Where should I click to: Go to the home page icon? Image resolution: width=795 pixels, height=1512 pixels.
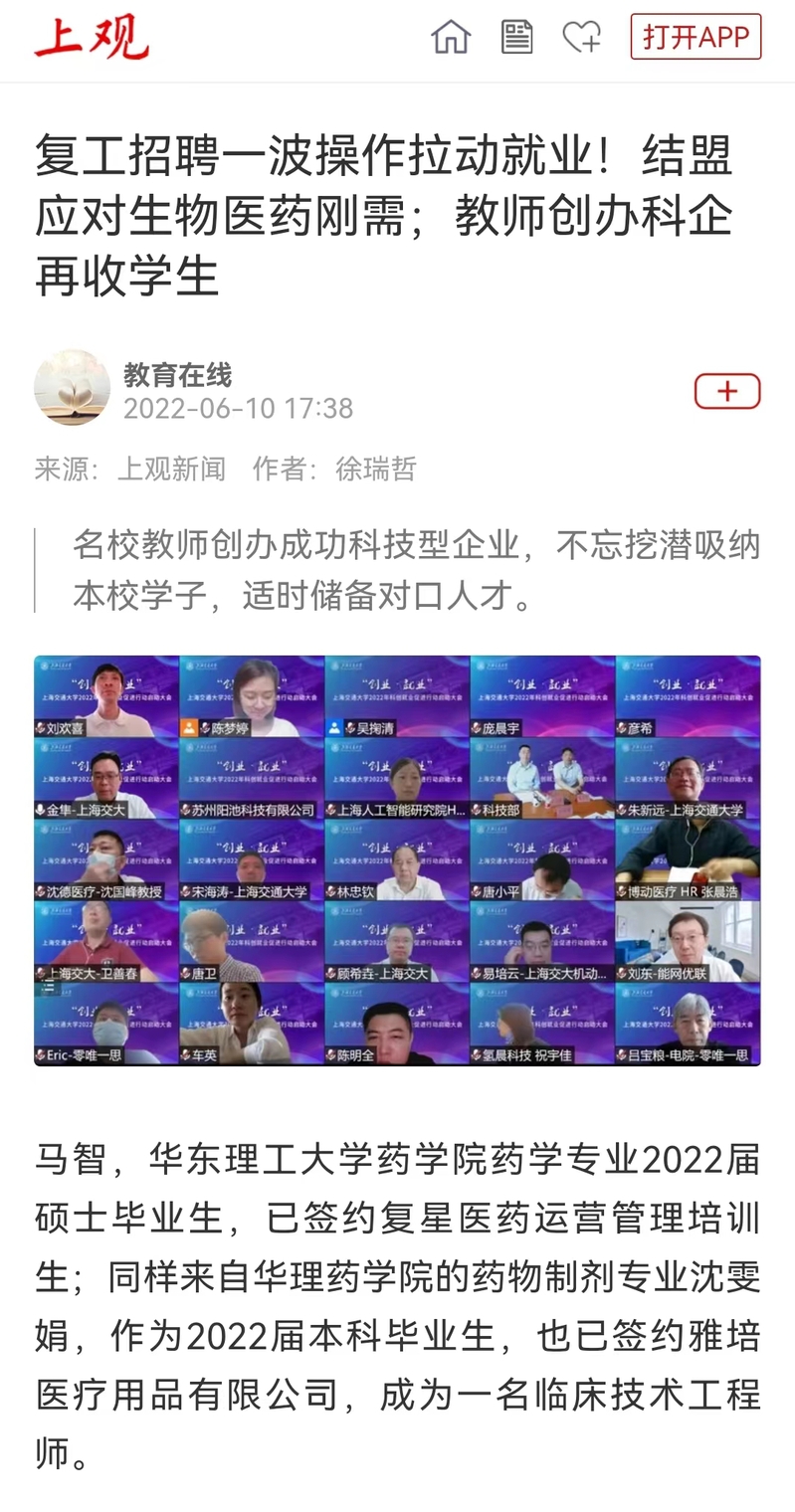click(x=450, y=38)
